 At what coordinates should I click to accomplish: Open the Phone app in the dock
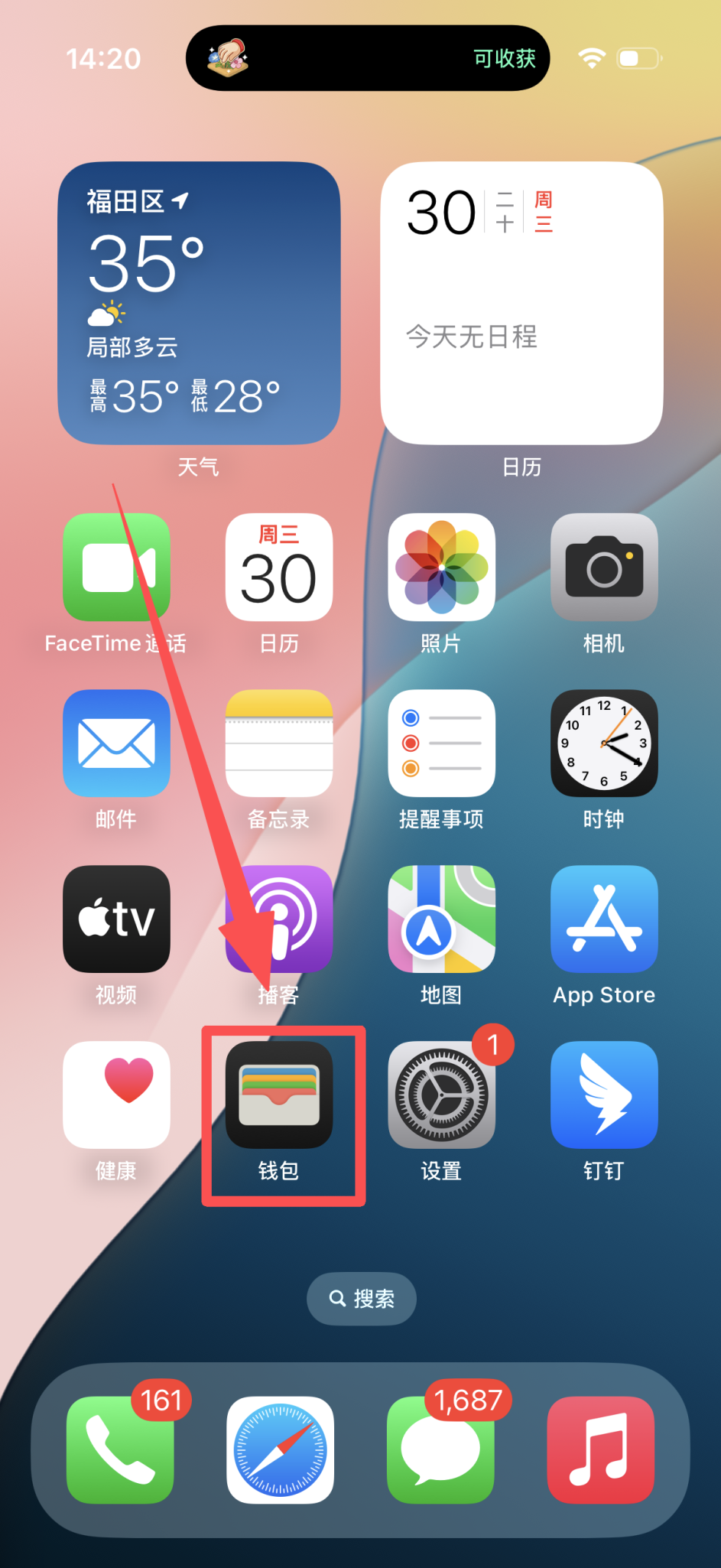click(120, 1449)
